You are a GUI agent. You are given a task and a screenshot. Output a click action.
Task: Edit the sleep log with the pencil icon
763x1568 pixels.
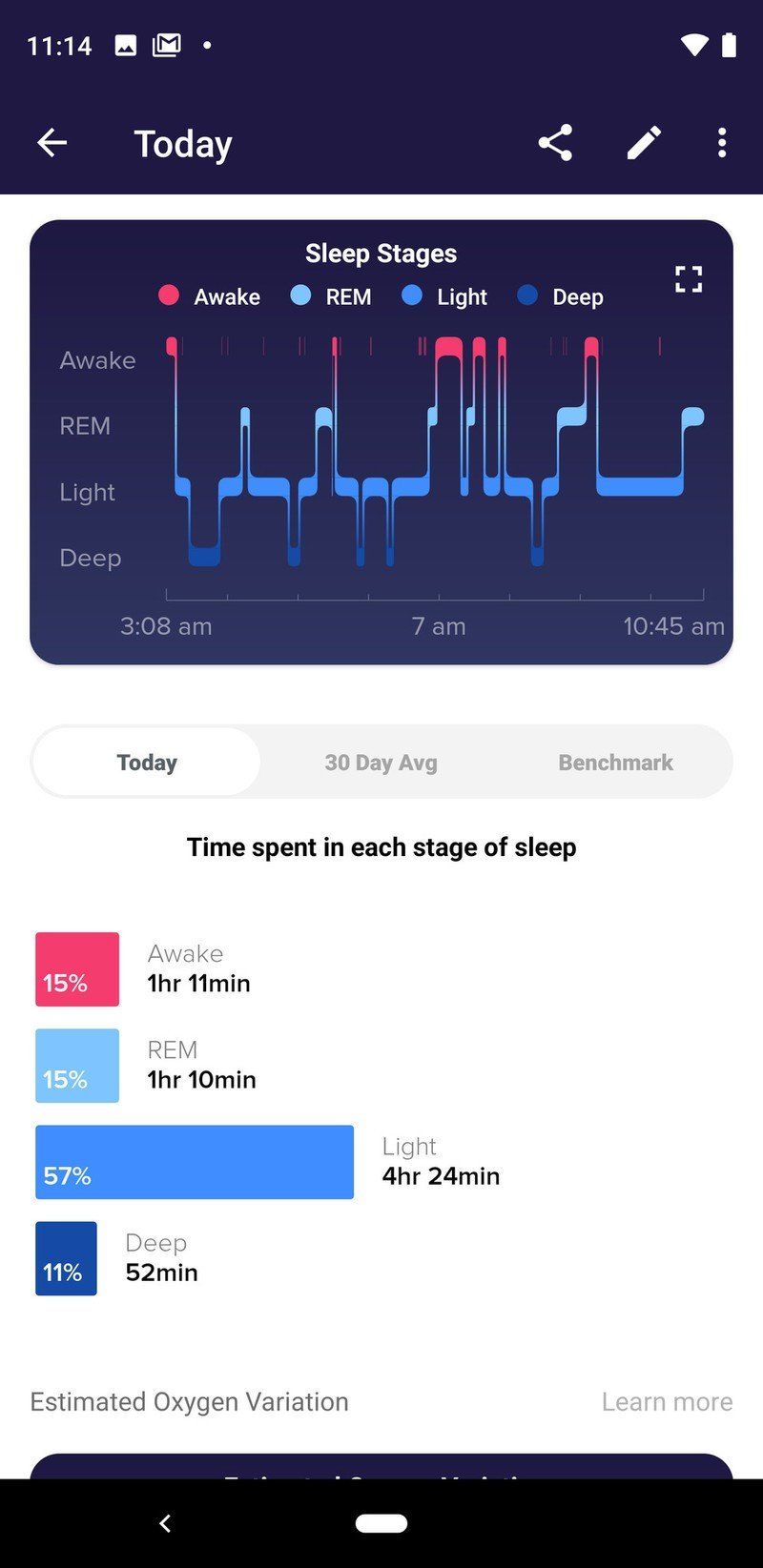click(643, 142)
